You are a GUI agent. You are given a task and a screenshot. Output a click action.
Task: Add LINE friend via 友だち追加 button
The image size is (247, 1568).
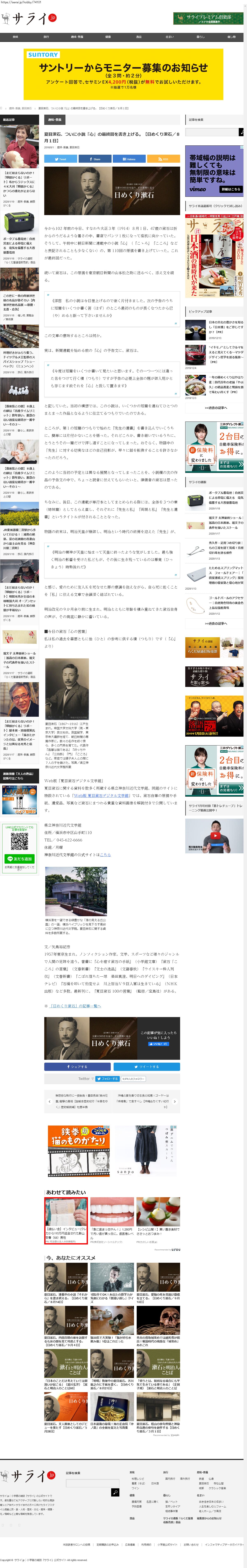(x=20, y=859)
